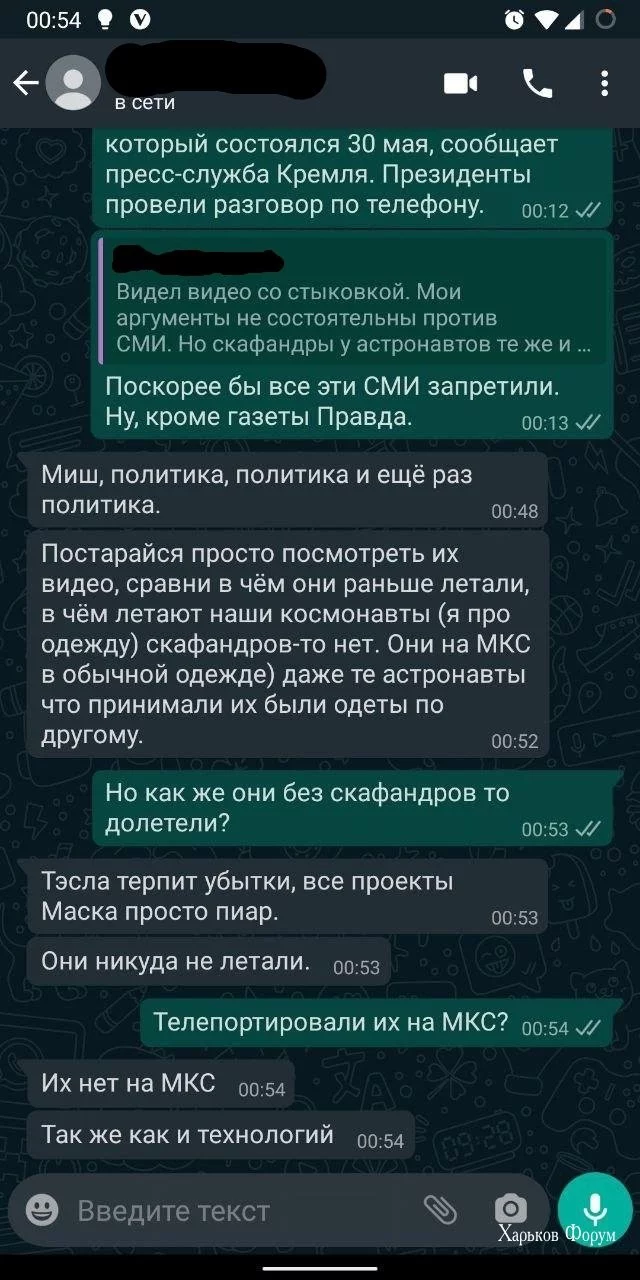Go back to the chat list

coord(25,84)
